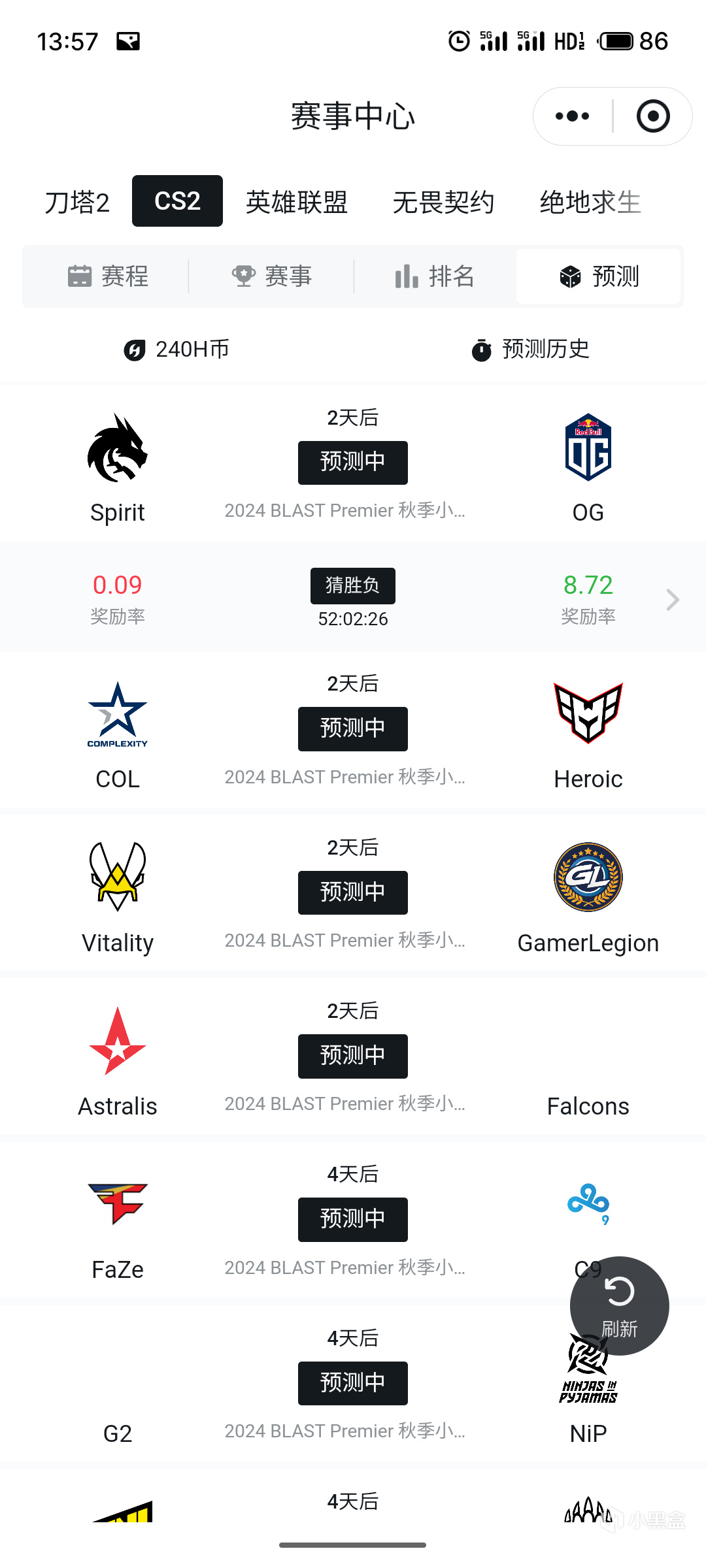Expand the 猜胜负 bet details chevron
This screenshot has height=1568, width=706.
pyautogui.click(x=673, y=599)
